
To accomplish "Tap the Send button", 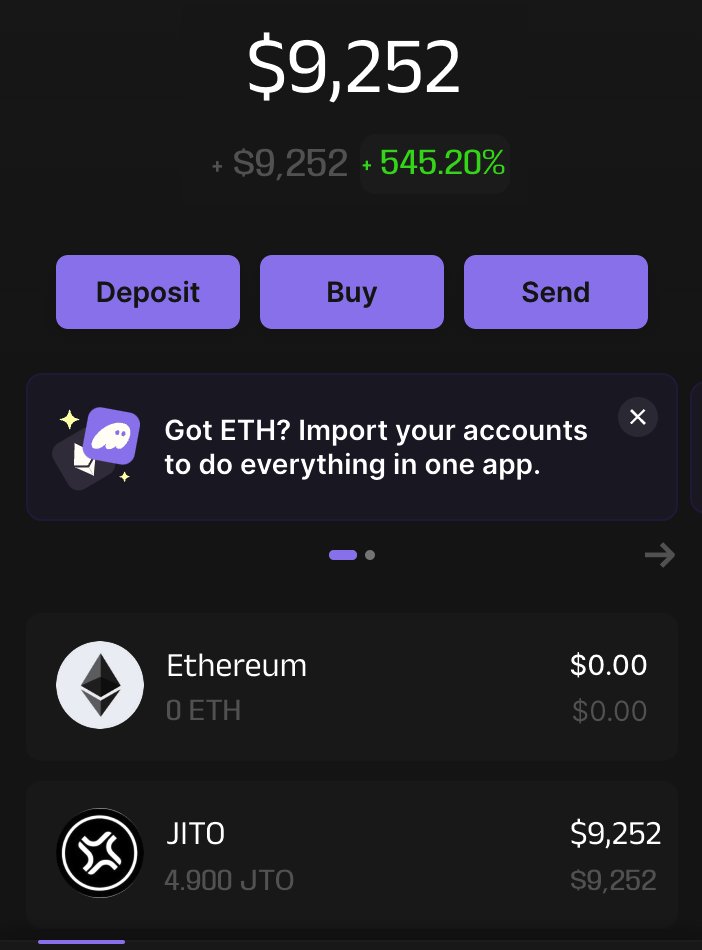I will tap(556, 292).
